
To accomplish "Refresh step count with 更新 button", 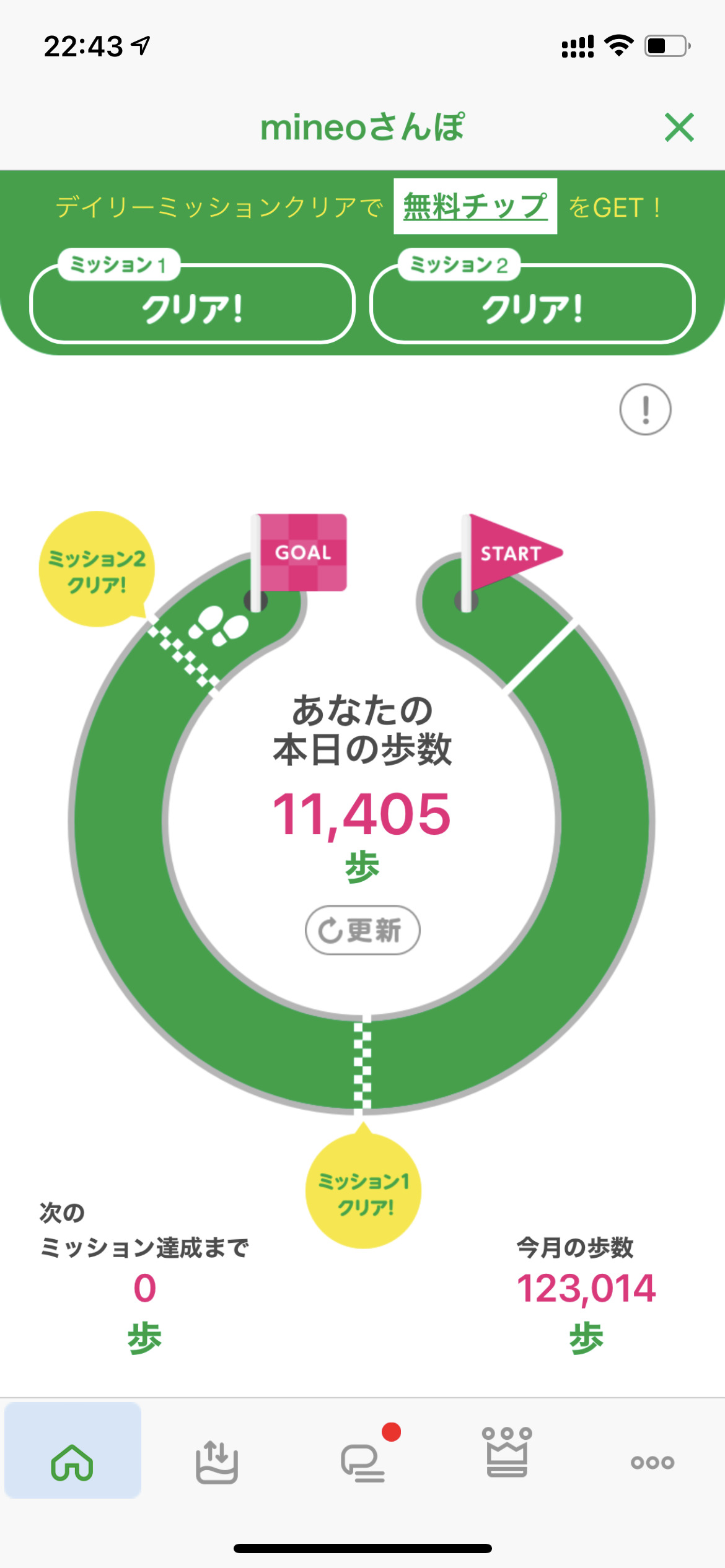I will [362, 930].
